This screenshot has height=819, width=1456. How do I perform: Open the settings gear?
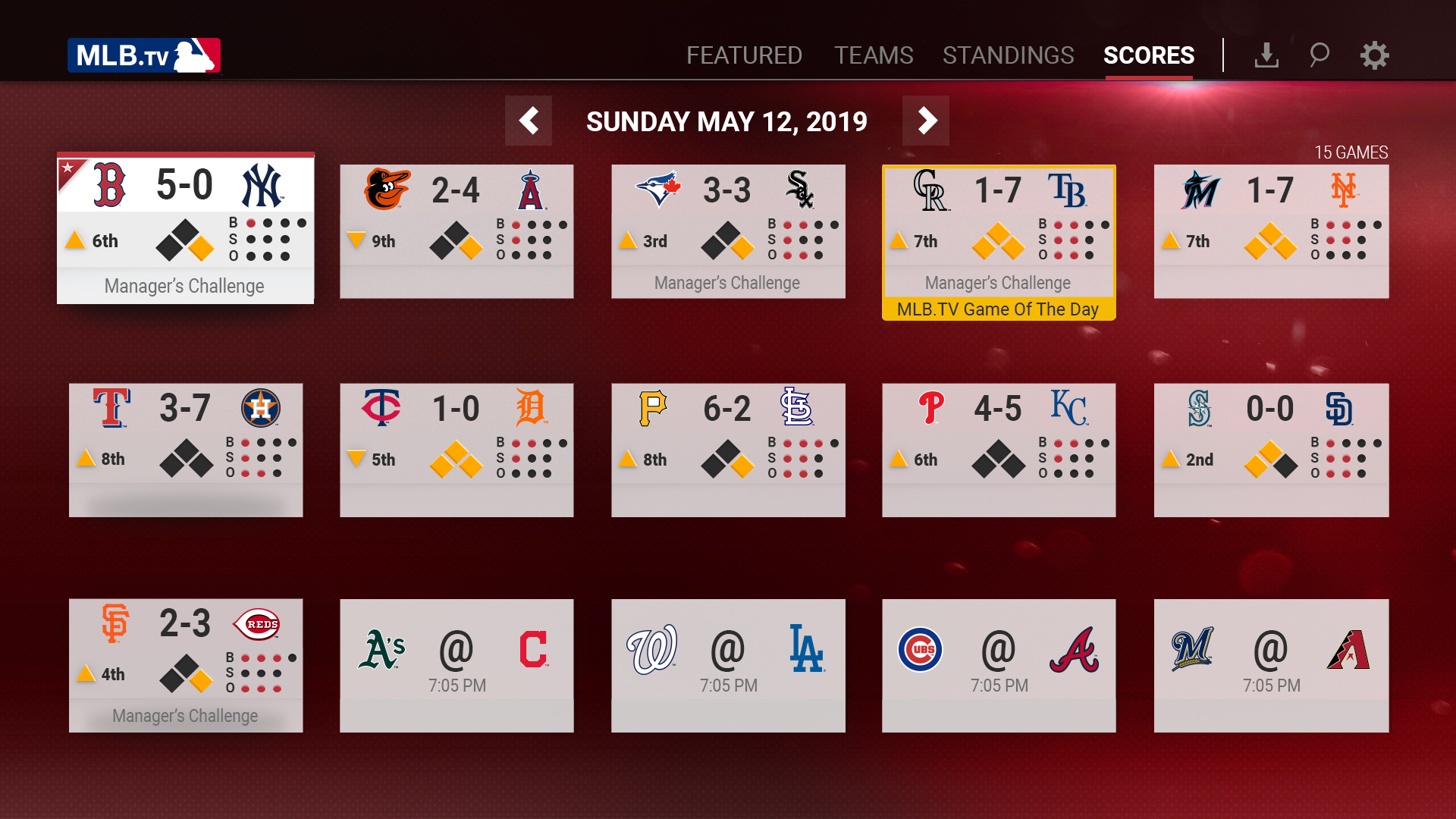pos(1374,55)
